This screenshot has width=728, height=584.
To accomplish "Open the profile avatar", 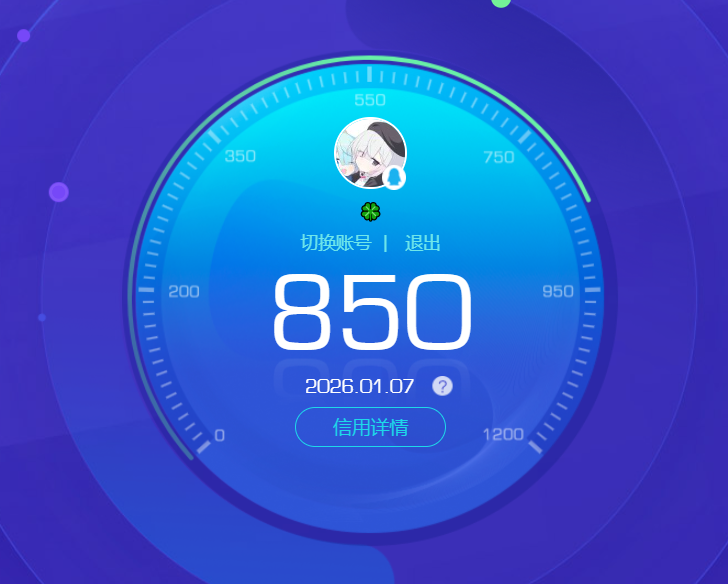I will click(369, 153).
